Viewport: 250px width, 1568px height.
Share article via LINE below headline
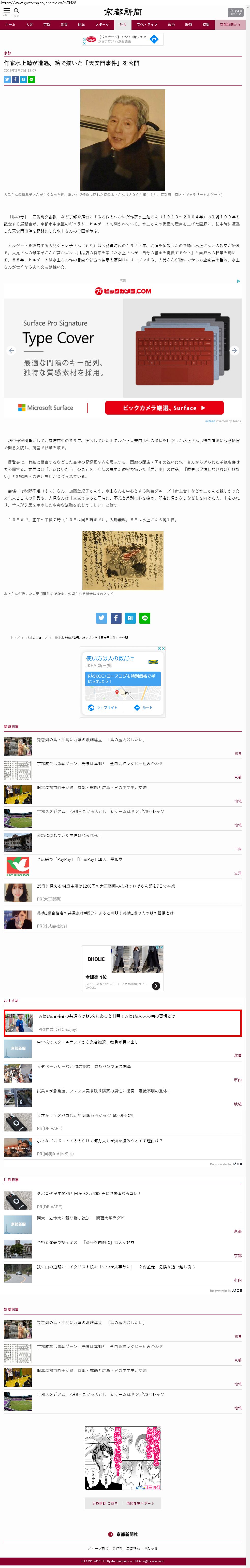pos(31,79)
